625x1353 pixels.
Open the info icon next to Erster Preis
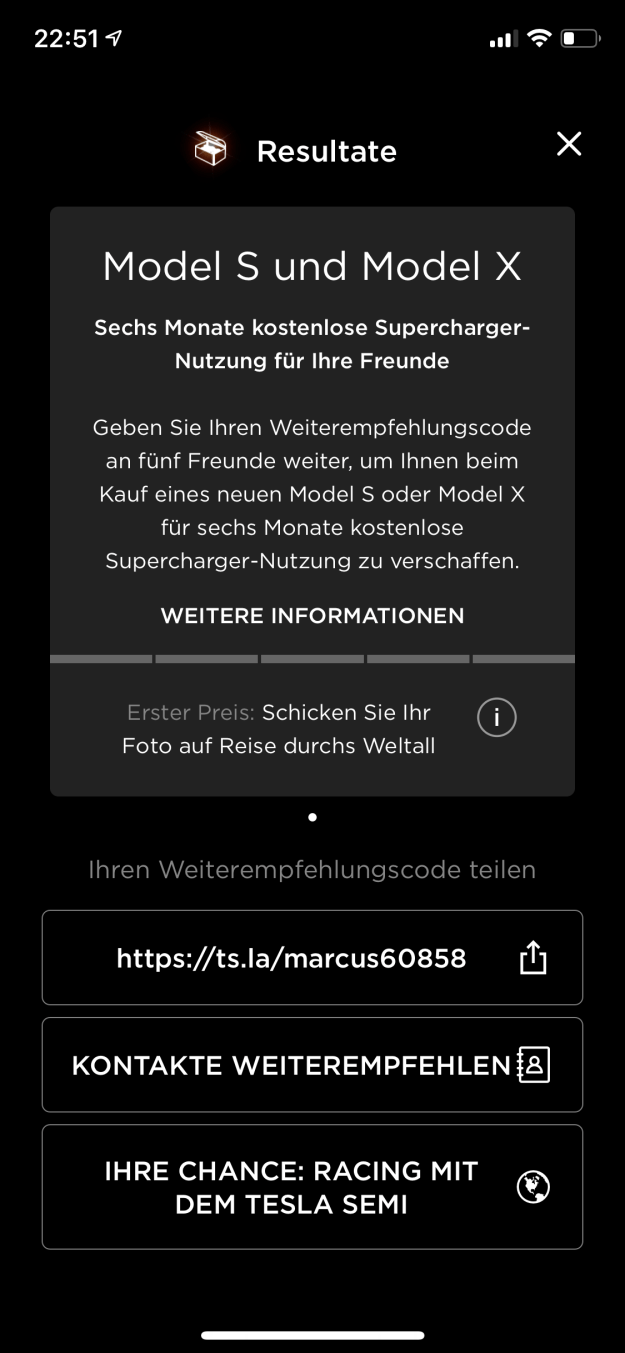pyautogui.click(x=496, y=717)
